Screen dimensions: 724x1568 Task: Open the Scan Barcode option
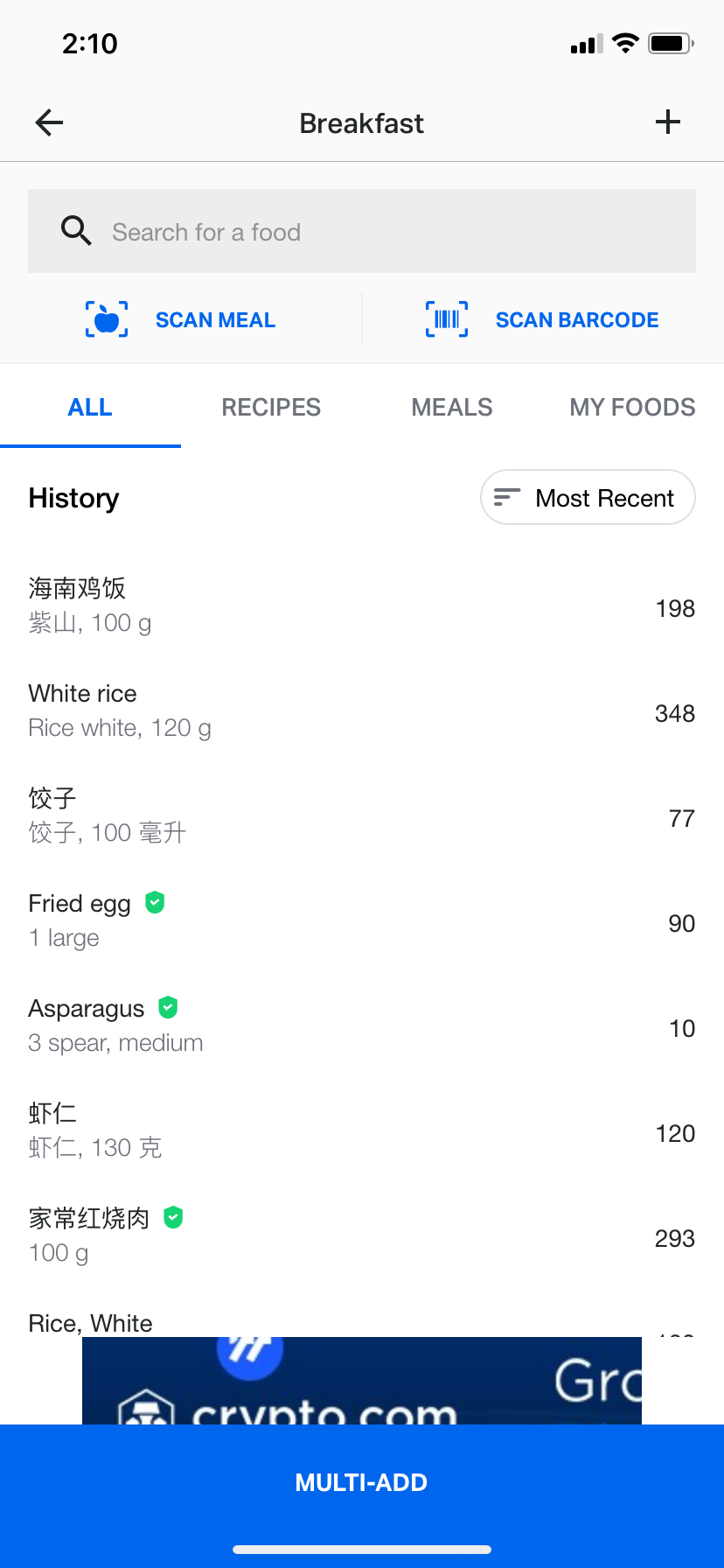tap(542, 319)
